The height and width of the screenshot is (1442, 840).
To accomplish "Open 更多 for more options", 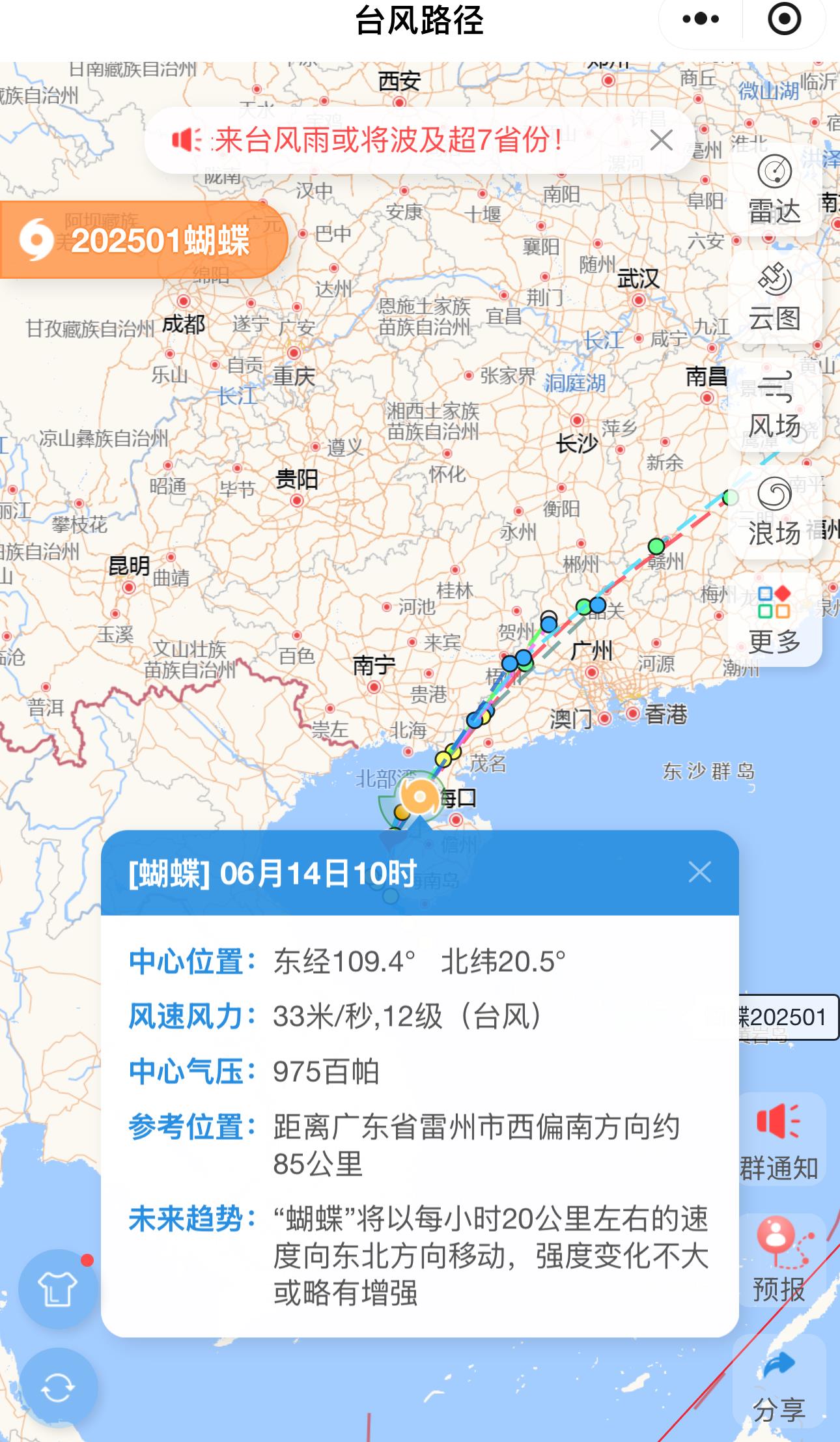I will tap(774, 619).
